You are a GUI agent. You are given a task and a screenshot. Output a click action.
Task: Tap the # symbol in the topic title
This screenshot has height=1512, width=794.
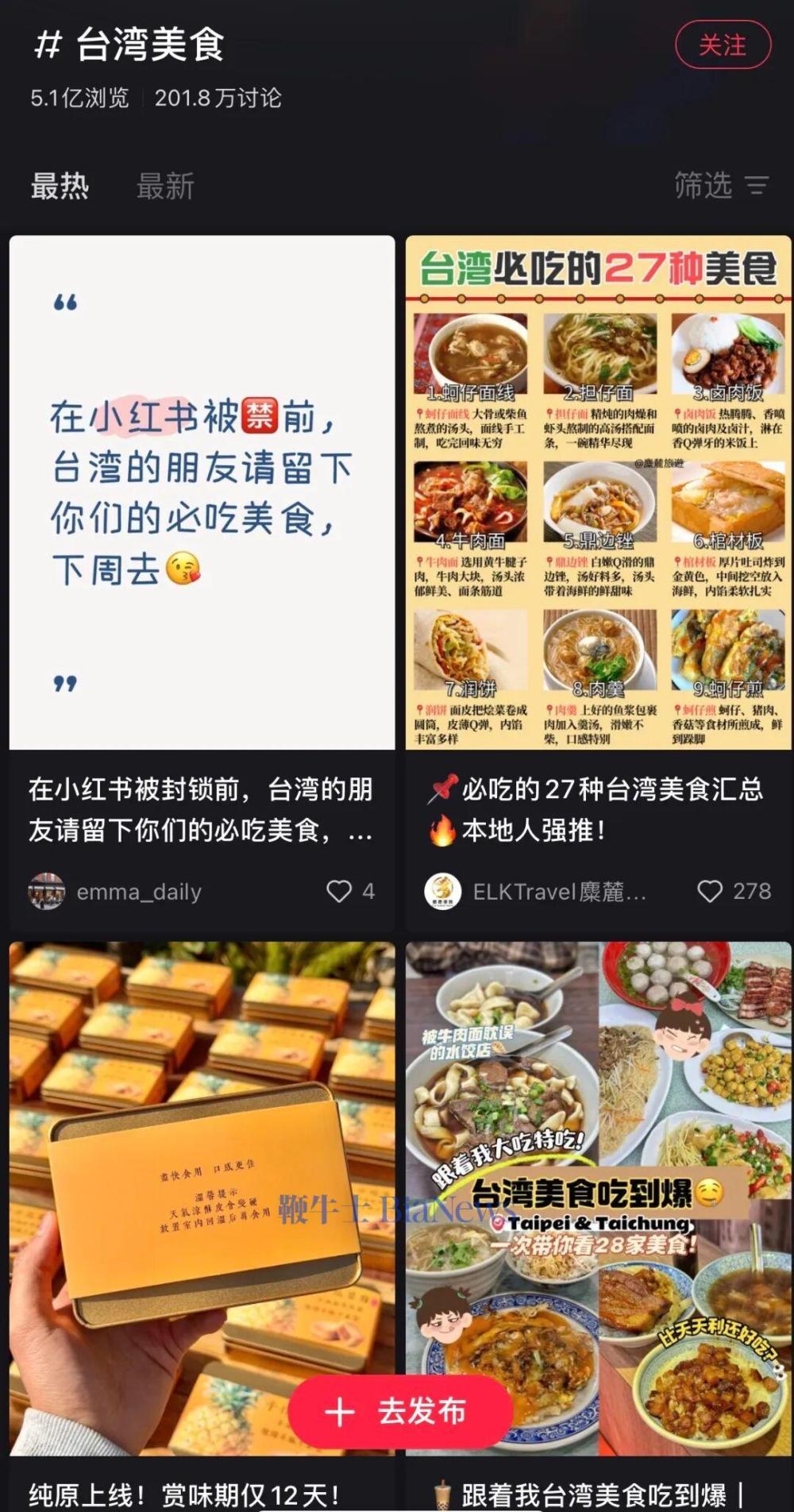pyautogui.click(x=48, y=45)
